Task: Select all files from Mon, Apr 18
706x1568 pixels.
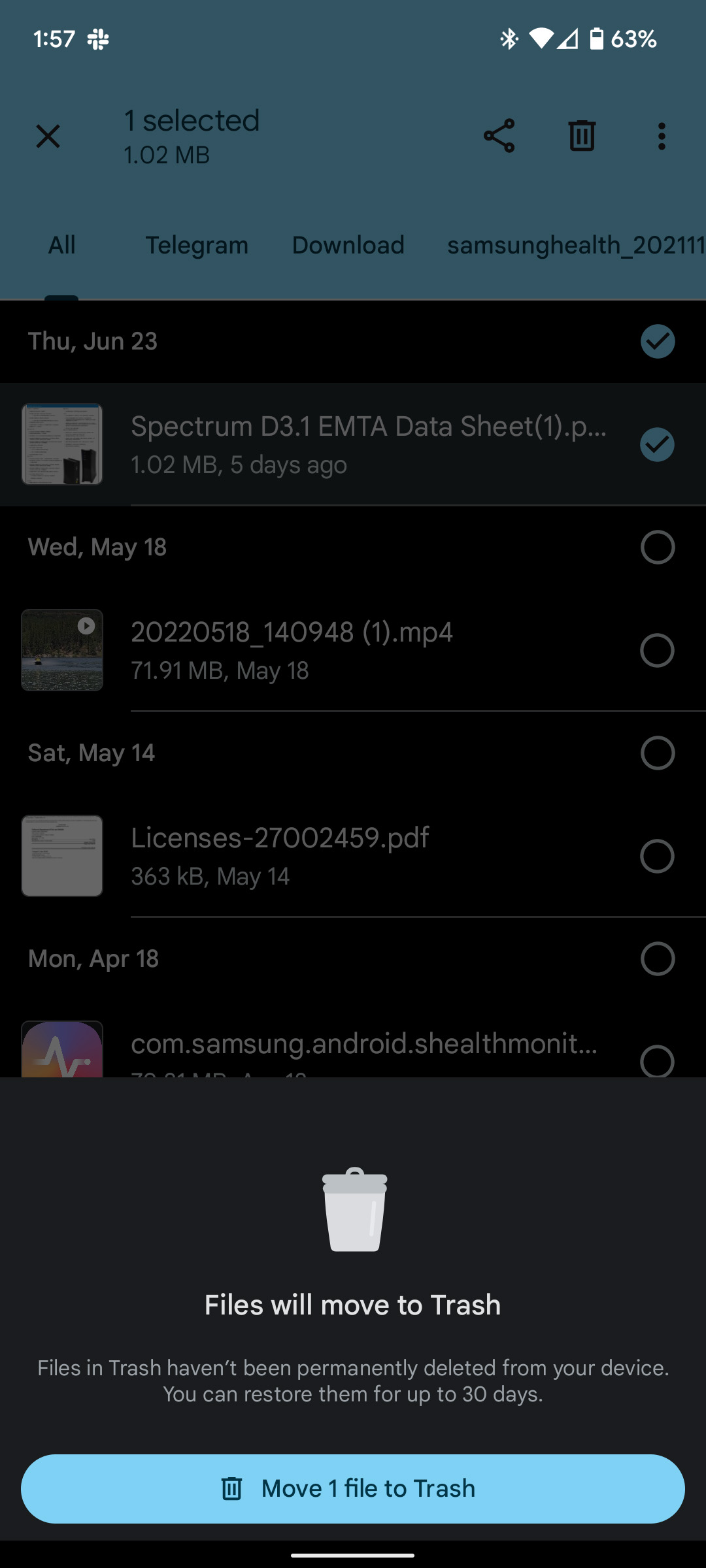Action: [657, 958]
